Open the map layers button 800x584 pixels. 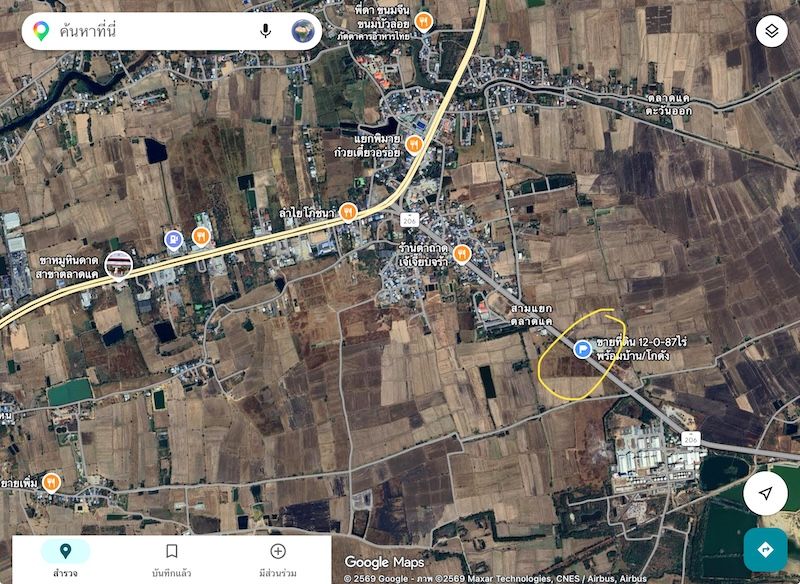[x=771, y=31]
